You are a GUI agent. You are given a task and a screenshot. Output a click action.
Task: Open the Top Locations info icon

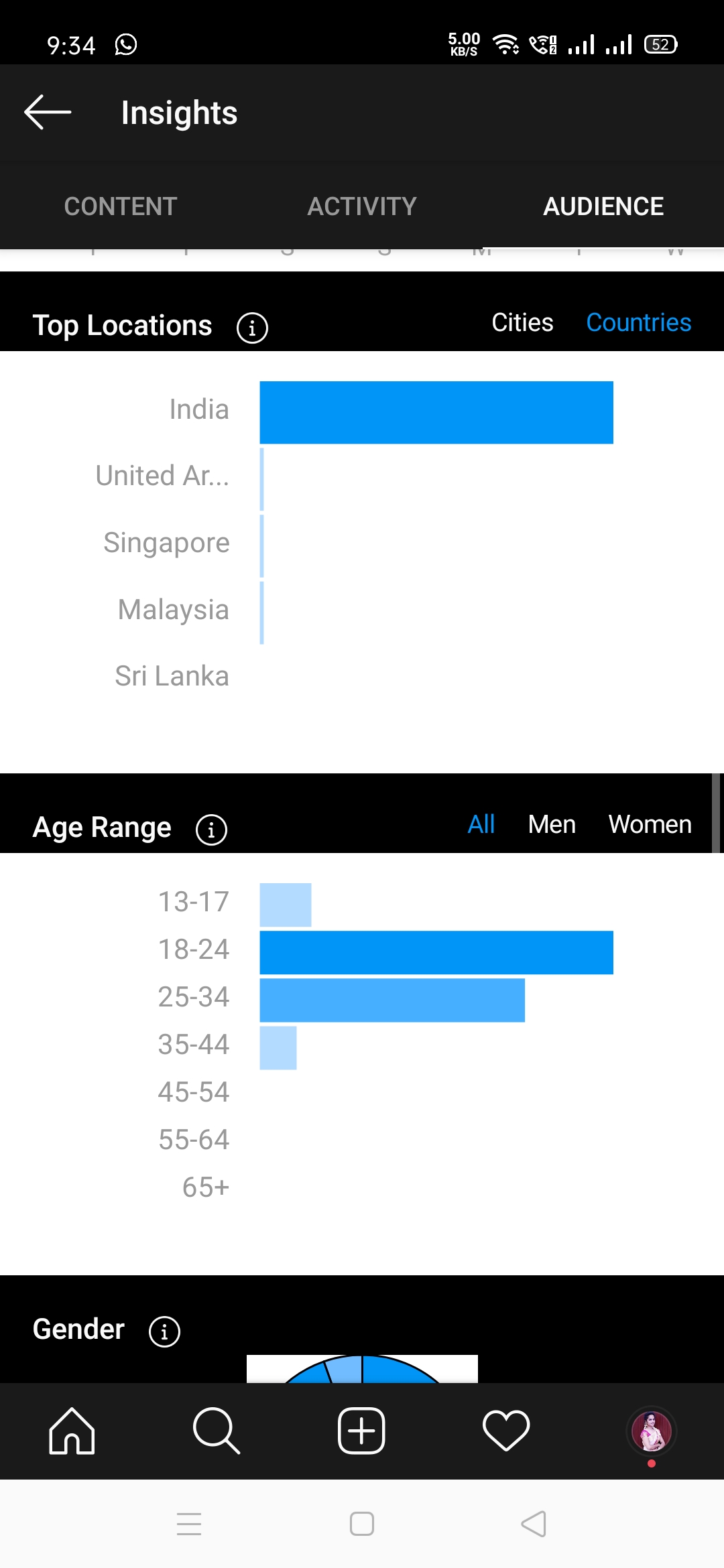[252, 328]
